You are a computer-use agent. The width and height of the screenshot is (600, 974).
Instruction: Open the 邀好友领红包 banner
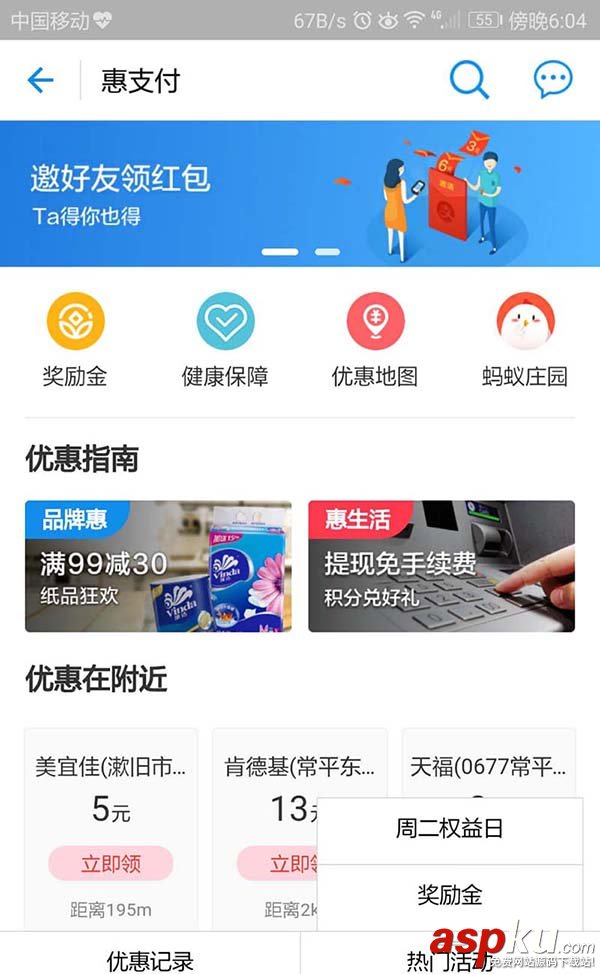pyautogui.click(x=300, y=194)
